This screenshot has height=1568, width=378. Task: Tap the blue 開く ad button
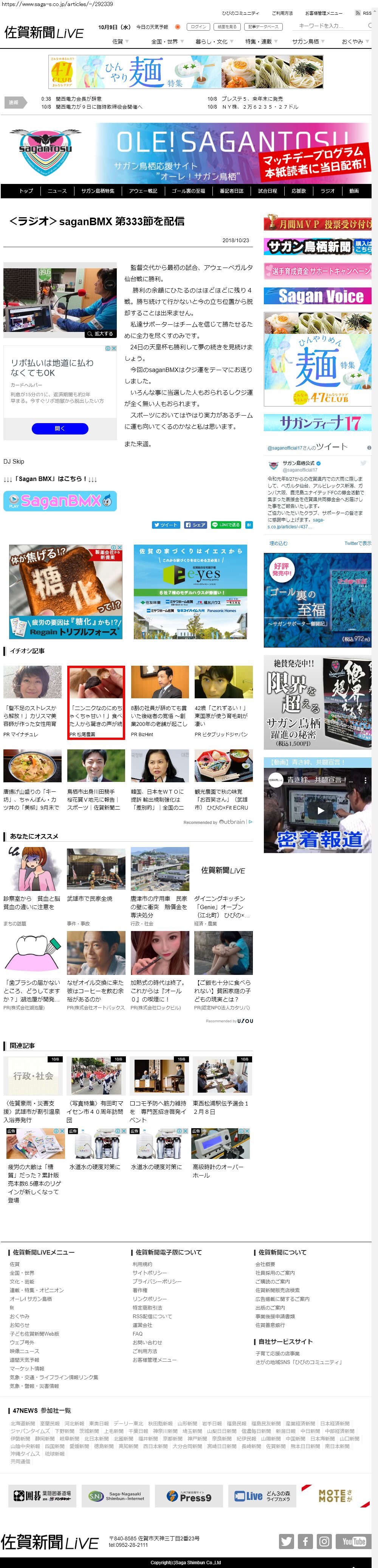[x=60, y=428]
